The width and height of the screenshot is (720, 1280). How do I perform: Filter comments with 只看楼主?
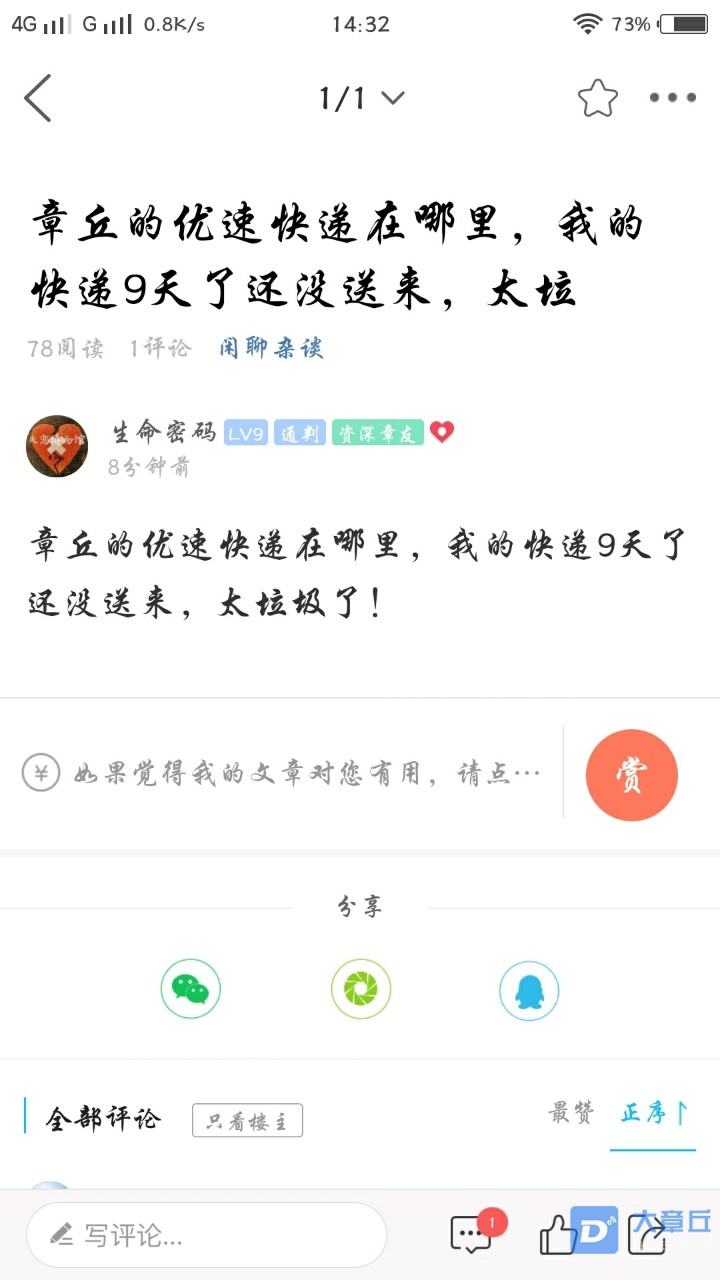pyautogui.click(x=247, y=1121)
